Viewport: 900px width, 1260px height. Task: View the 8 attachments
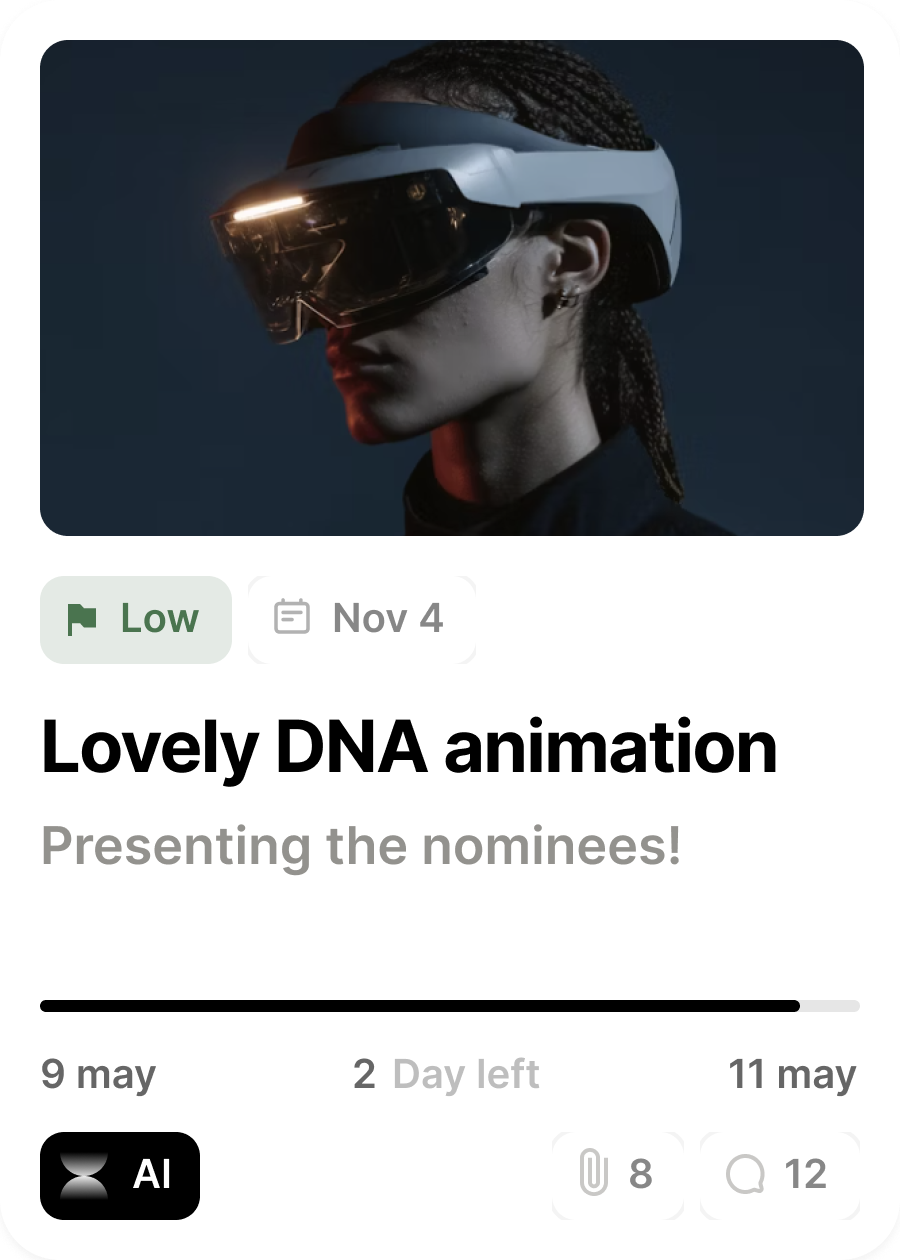click(x=617, y=1175)
